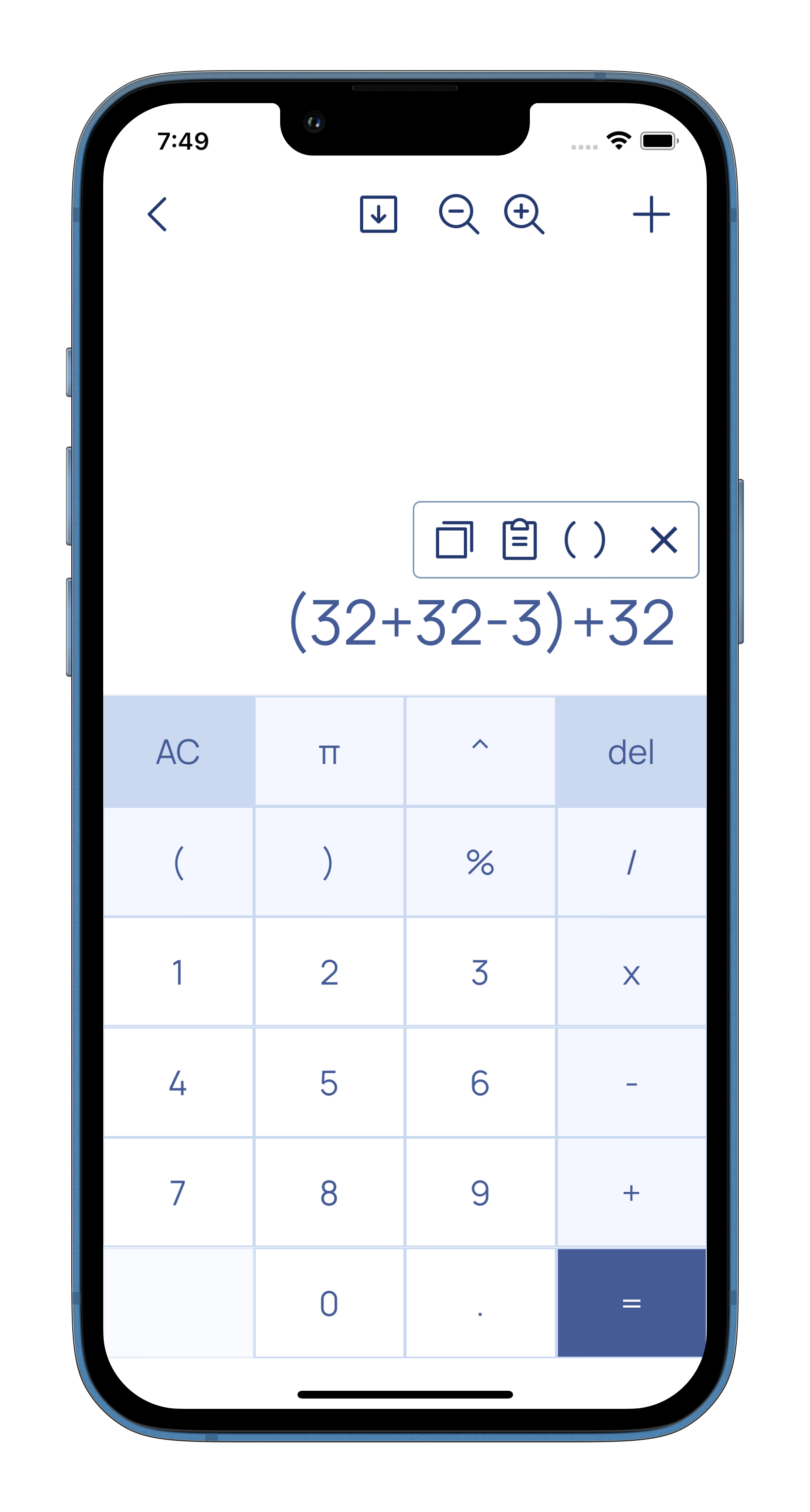The width and height of the screenshot is (810, 1512).
Task: Add a new calculation with the plus icon
Action: [x=651, y=214]
